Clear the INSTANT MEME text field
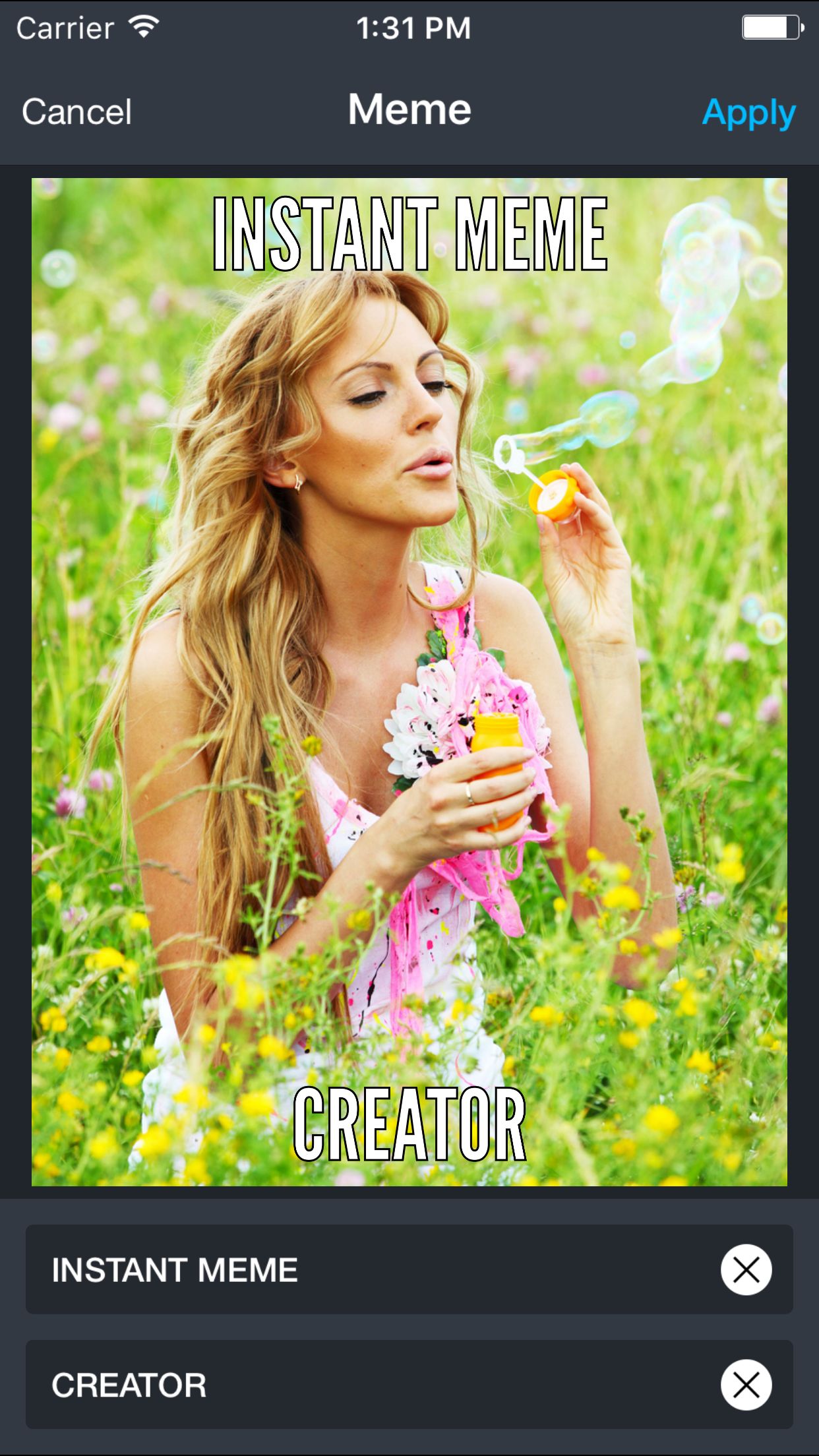Screen dimensions: 819x1456 (746, 1269)
